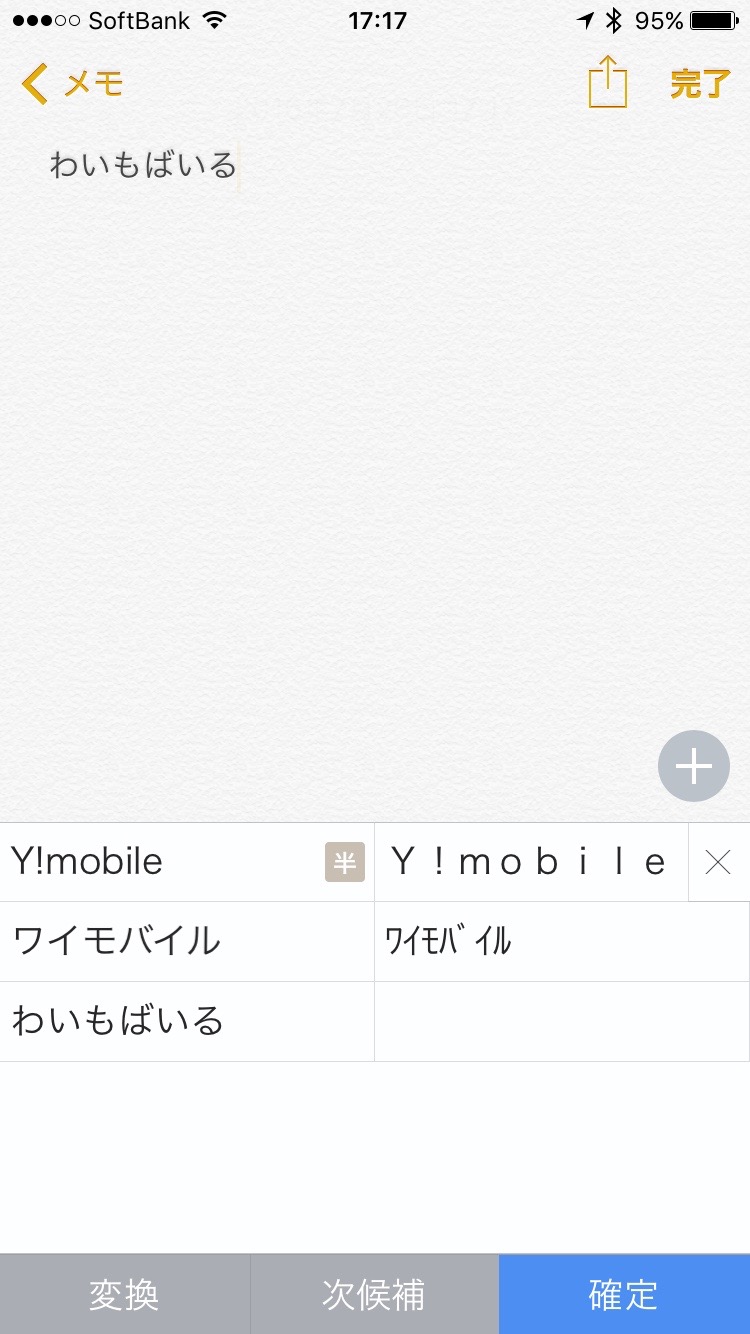Place the cursor in the note text

[144, 165]
